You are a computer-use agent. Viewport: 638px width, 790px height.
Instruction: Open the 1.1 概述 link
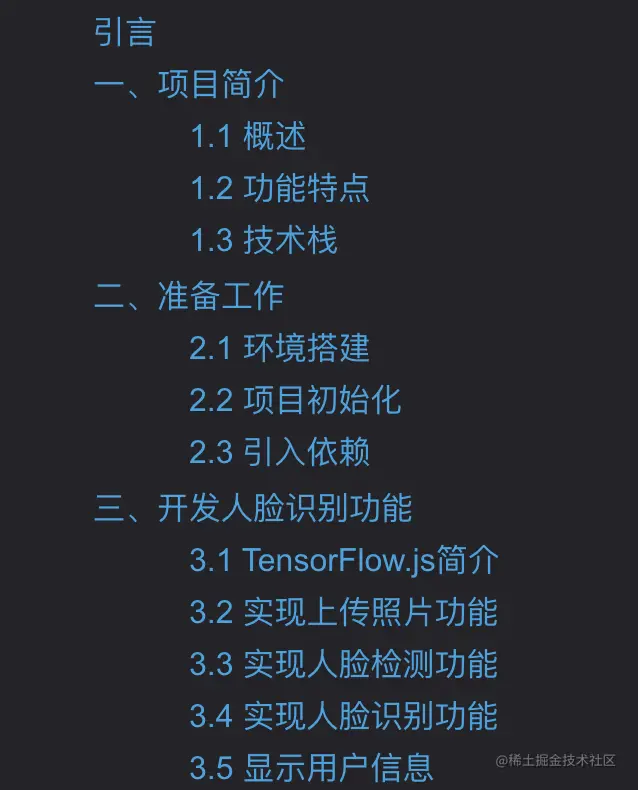[x=248, y=136]
